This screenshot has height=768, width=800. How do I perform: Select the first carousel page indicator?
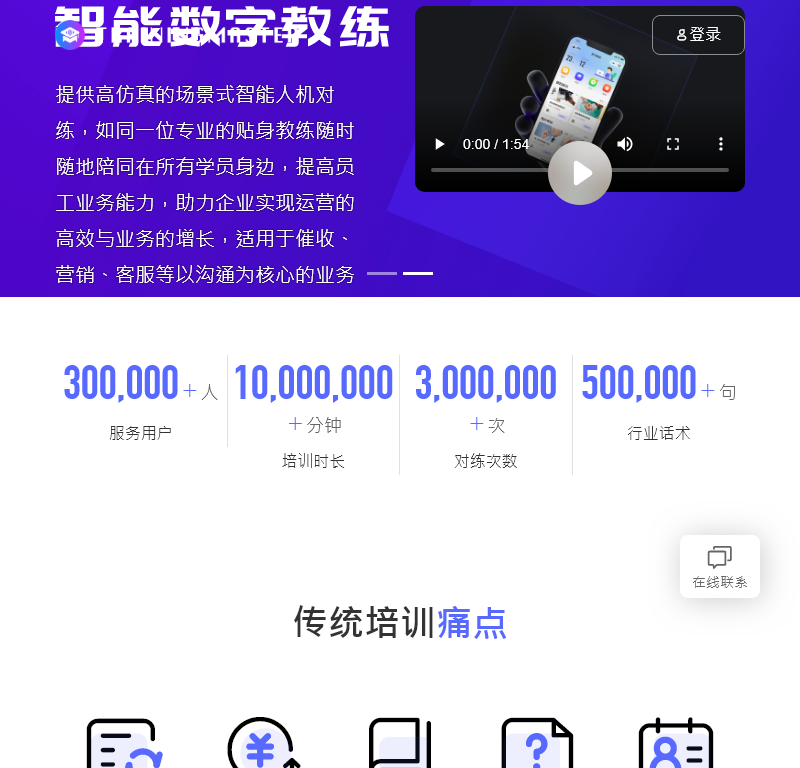[x=382, y=273]
